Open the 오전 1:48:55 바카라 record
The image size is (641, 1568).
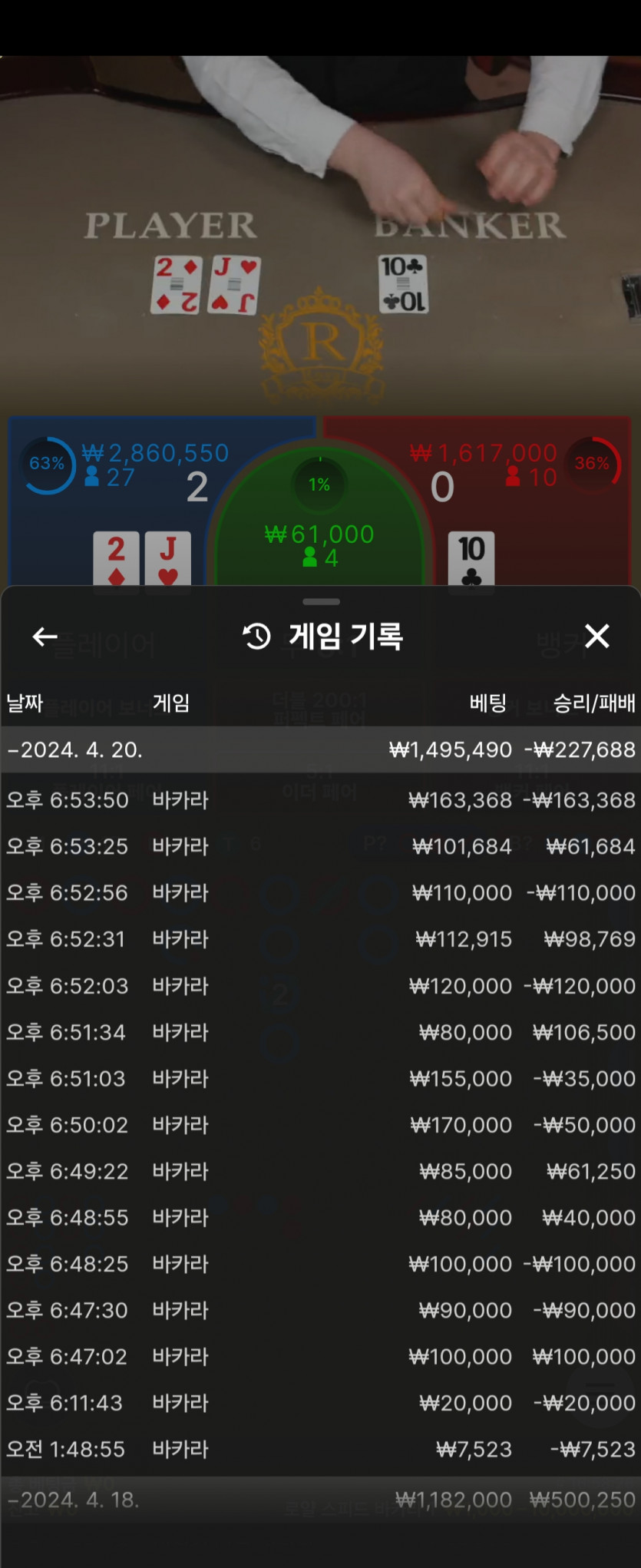pos(320,1450)
